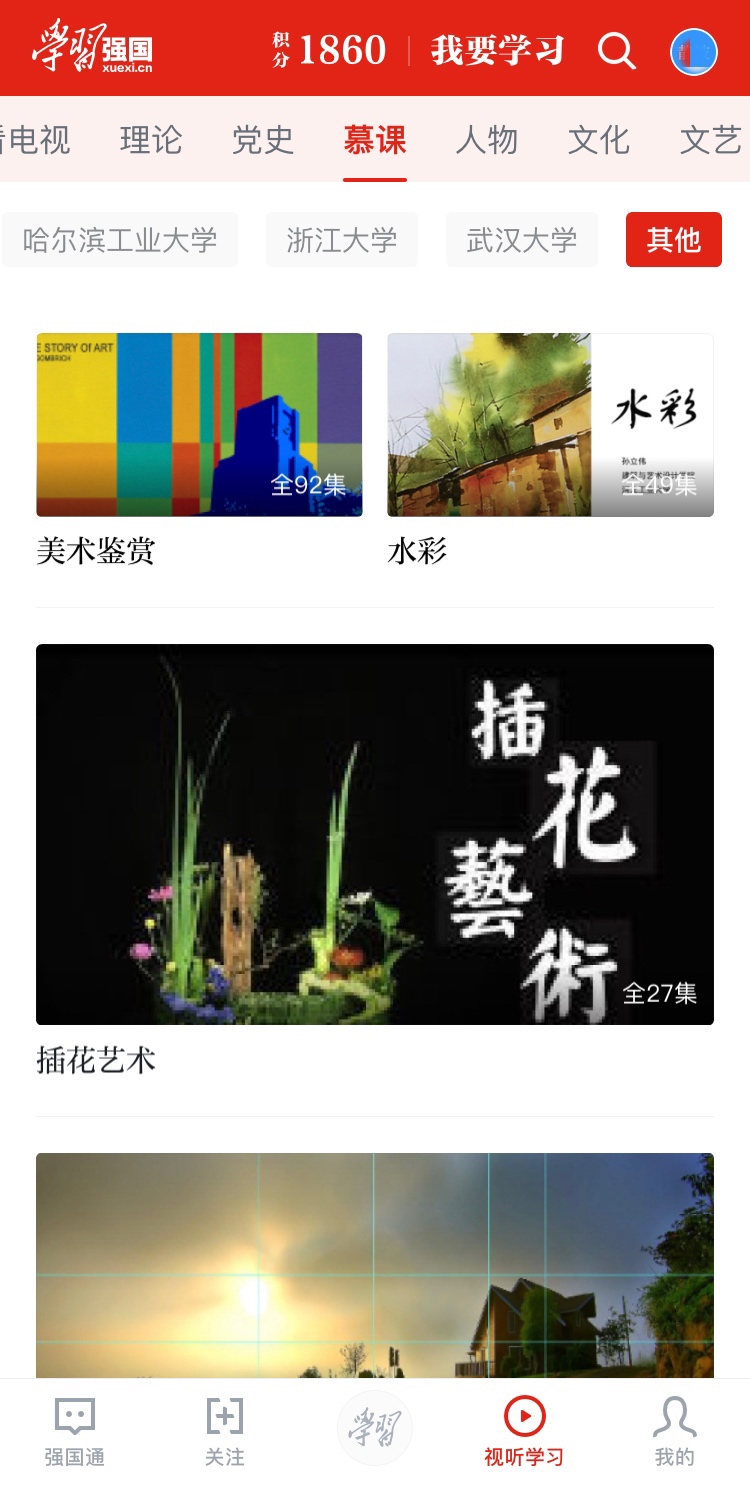Tap the center 学习 home button
This screenshot has width=750, height=1493.
[x=375, y=1428]
